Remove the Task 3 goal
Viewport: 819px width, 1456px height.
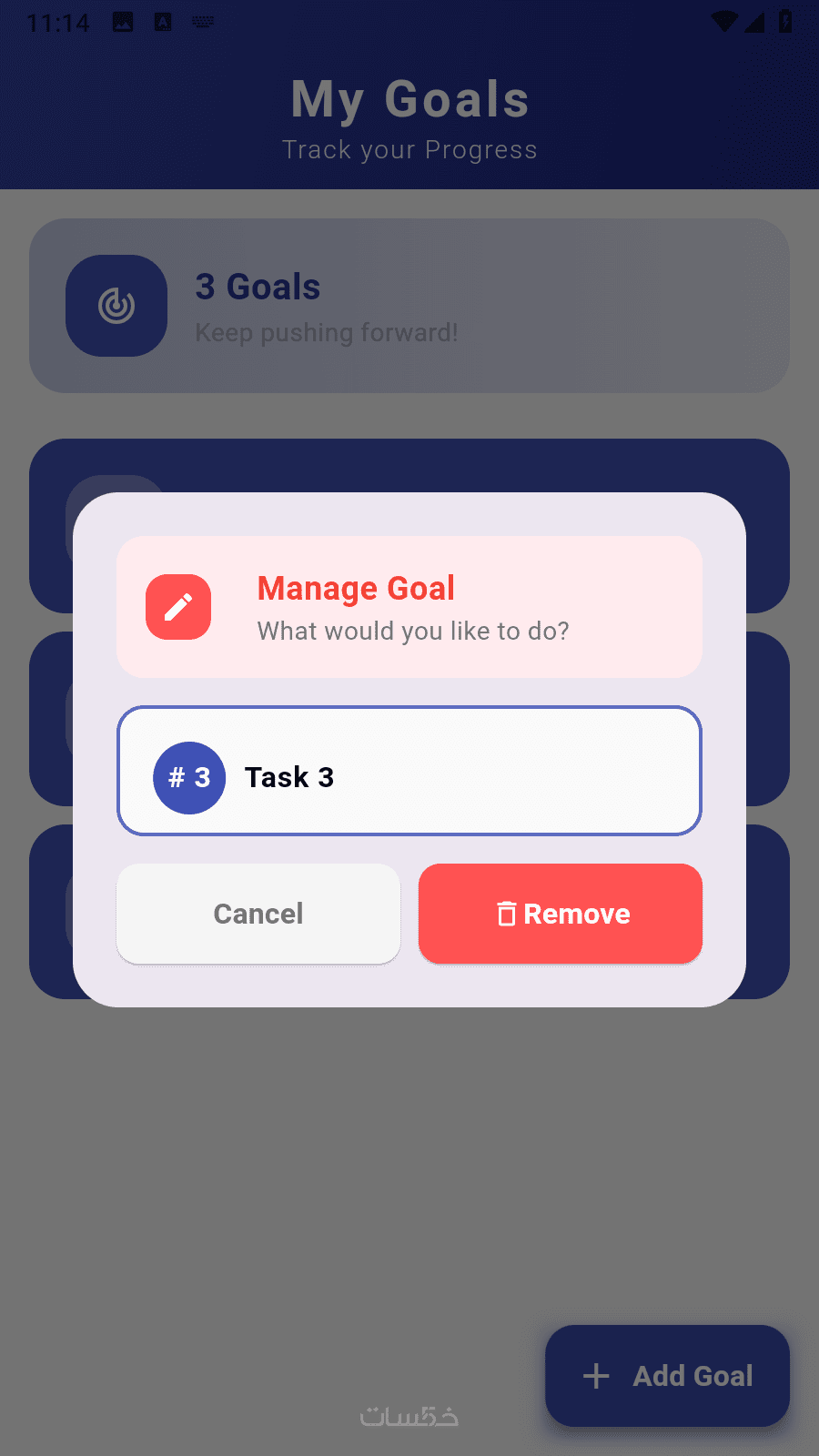pos(561,914)
